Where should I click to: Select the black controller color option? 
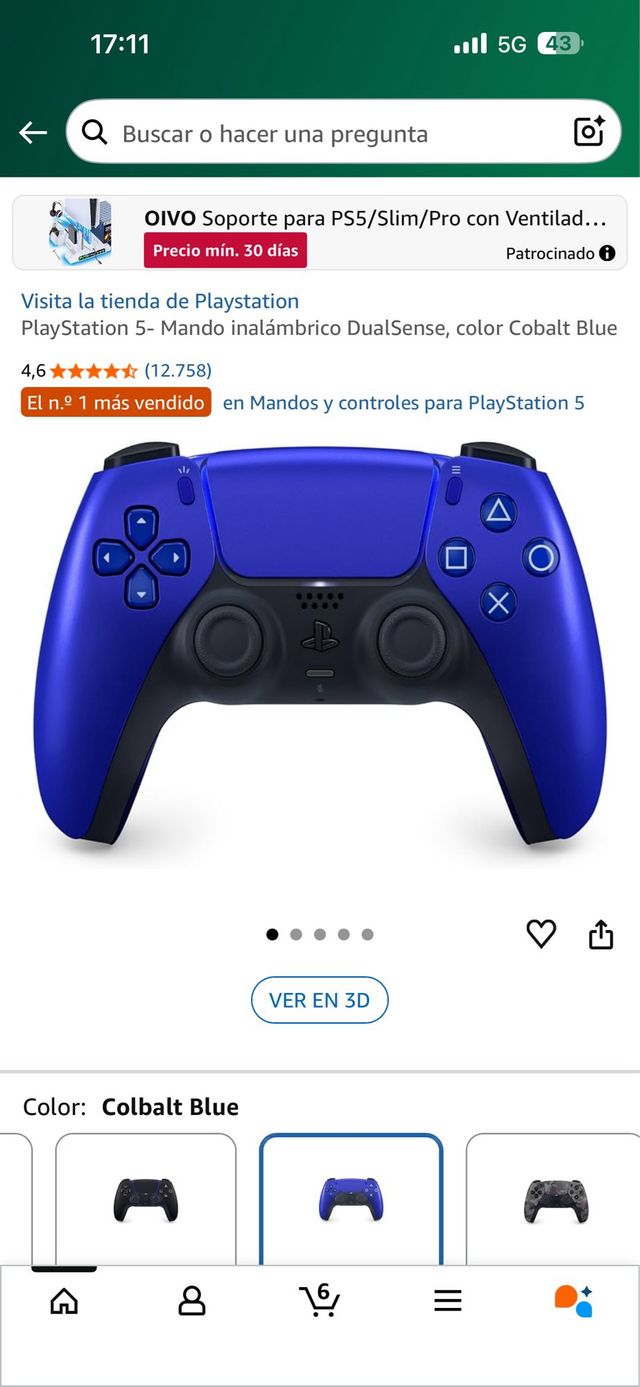point(145,1200)
